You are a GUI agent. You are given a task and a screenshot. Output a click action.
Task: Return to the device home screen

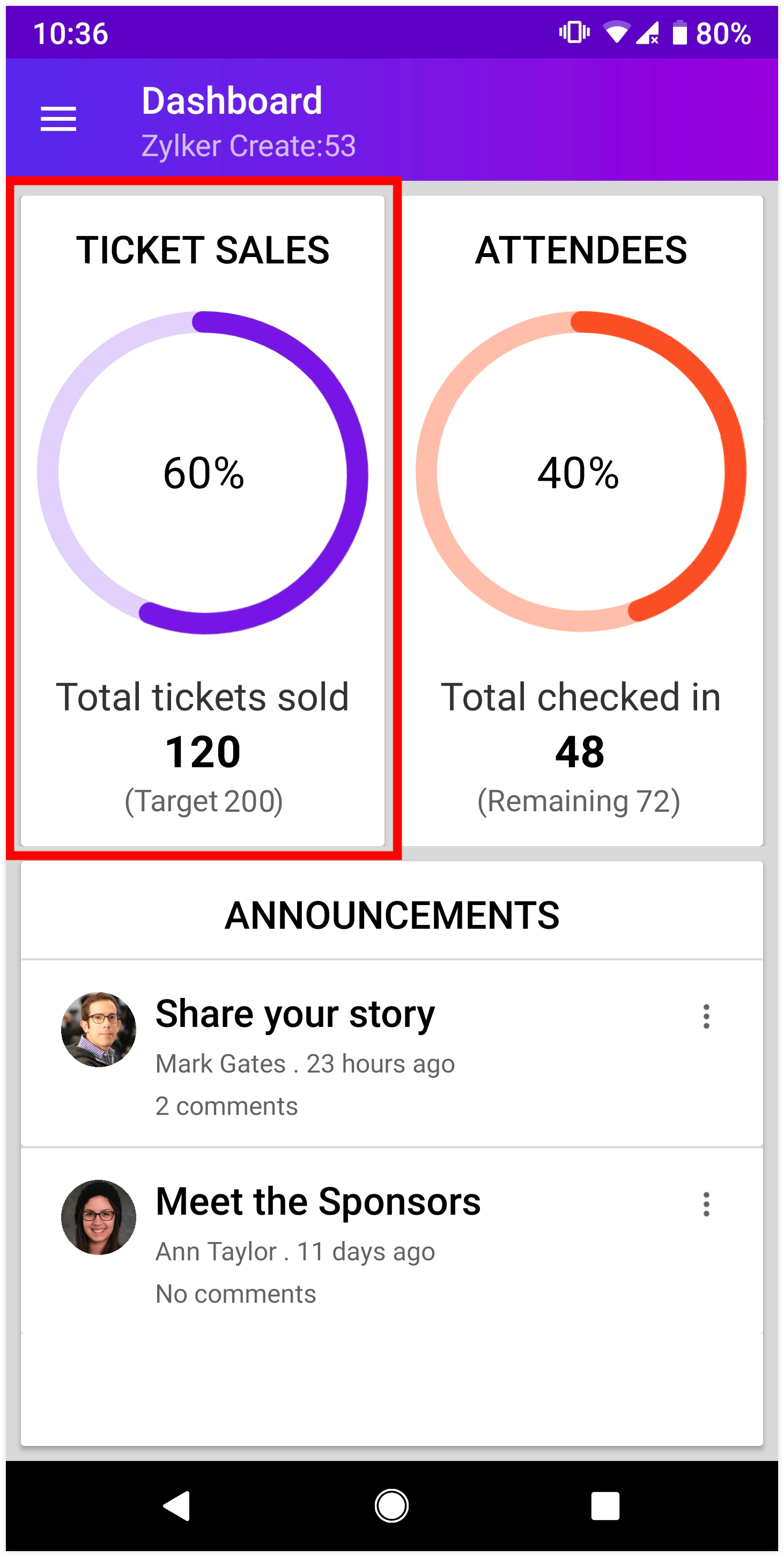tap(391, 1505)
